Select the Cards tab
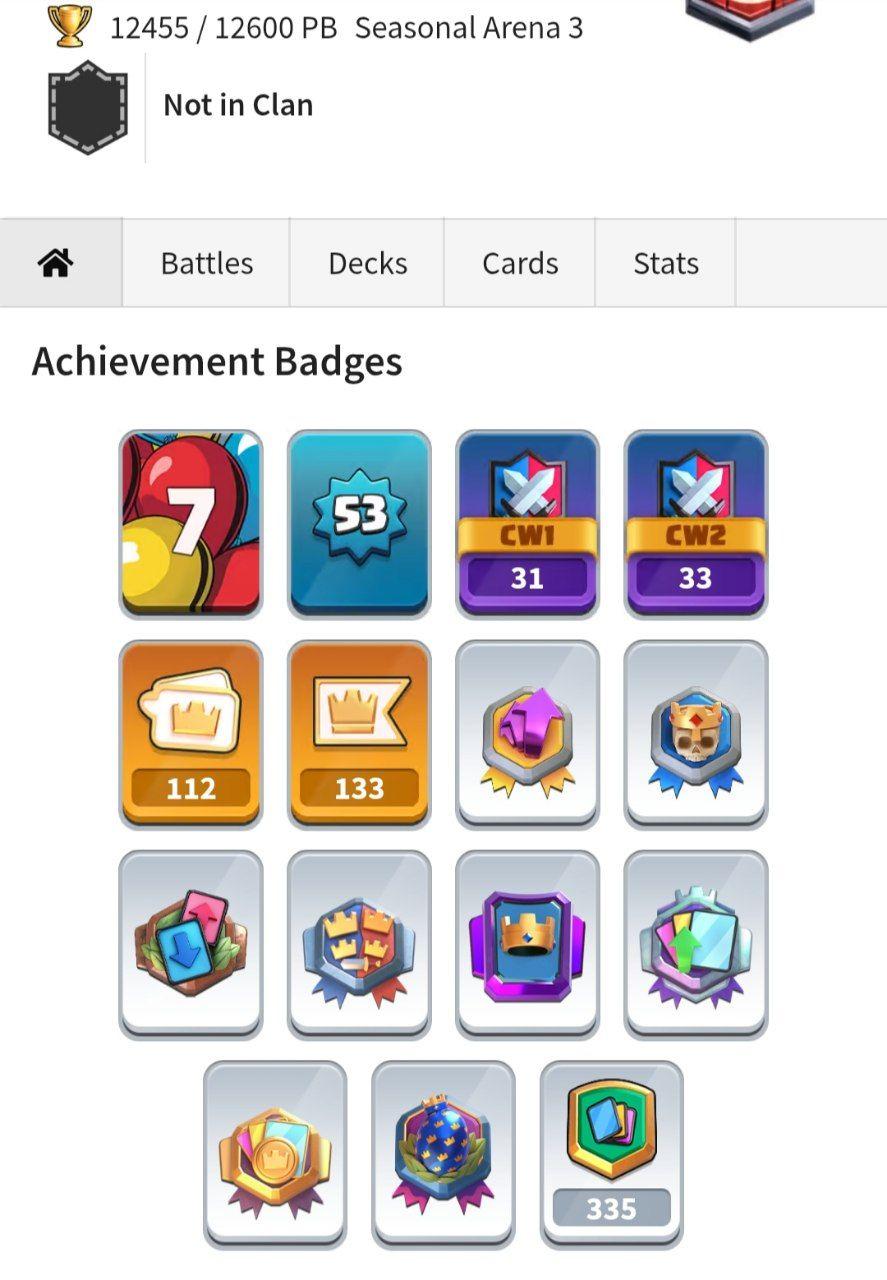 pos(520,264)
